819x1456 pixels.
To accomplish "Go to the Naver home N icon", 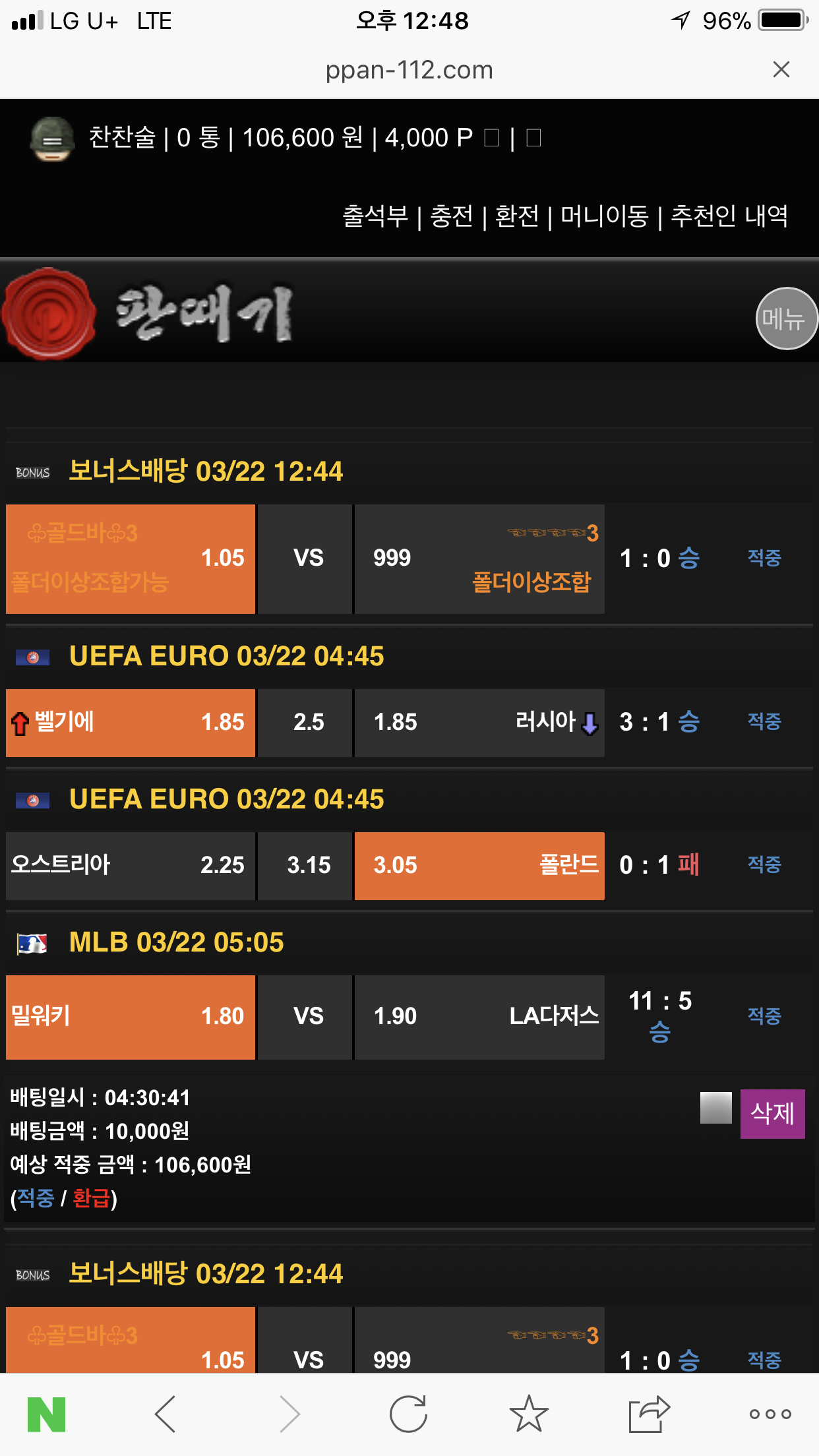I will 46,1414.
